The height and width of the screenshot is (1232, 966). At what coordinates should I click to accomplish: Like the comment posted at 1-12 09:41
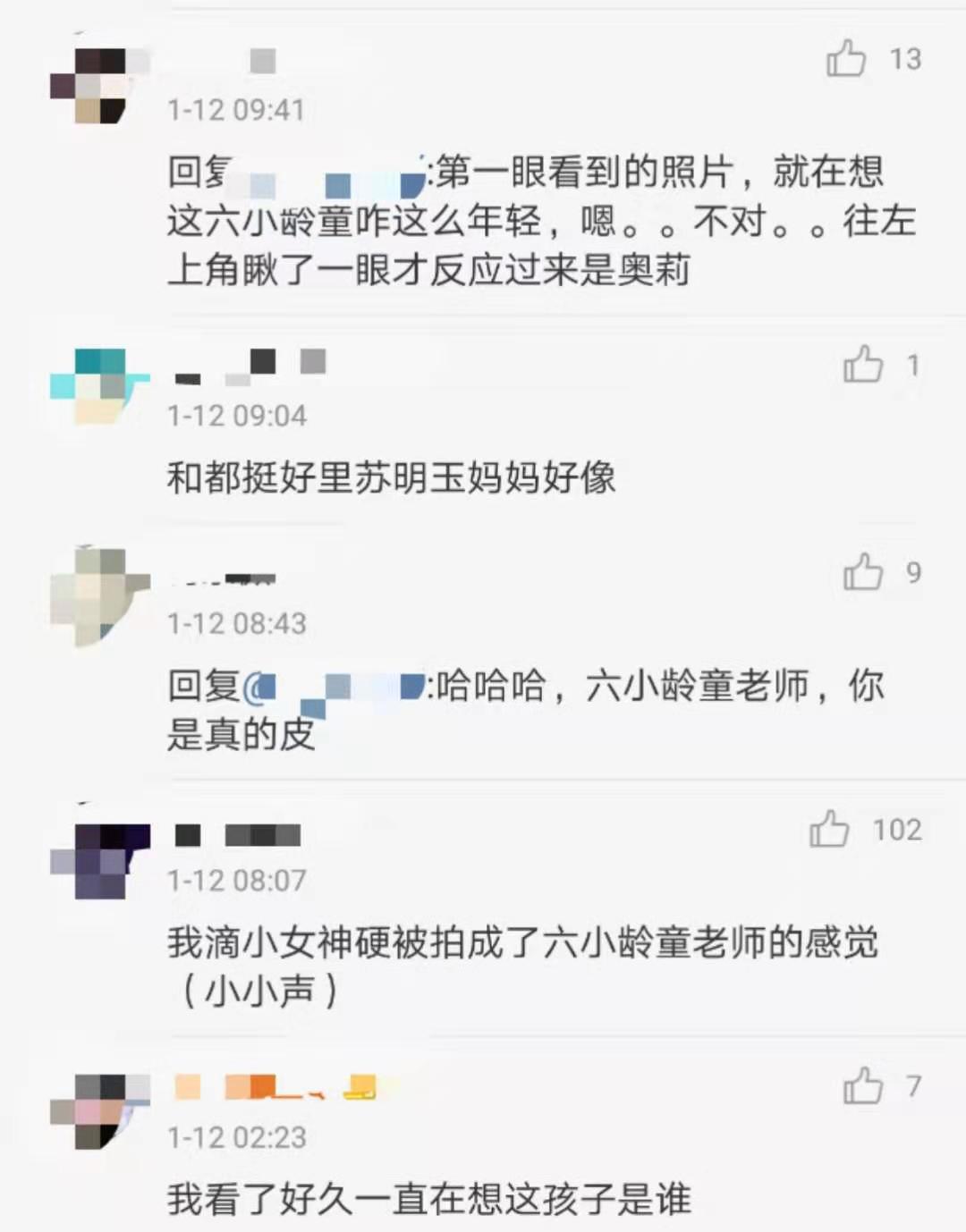pos(846,59)
